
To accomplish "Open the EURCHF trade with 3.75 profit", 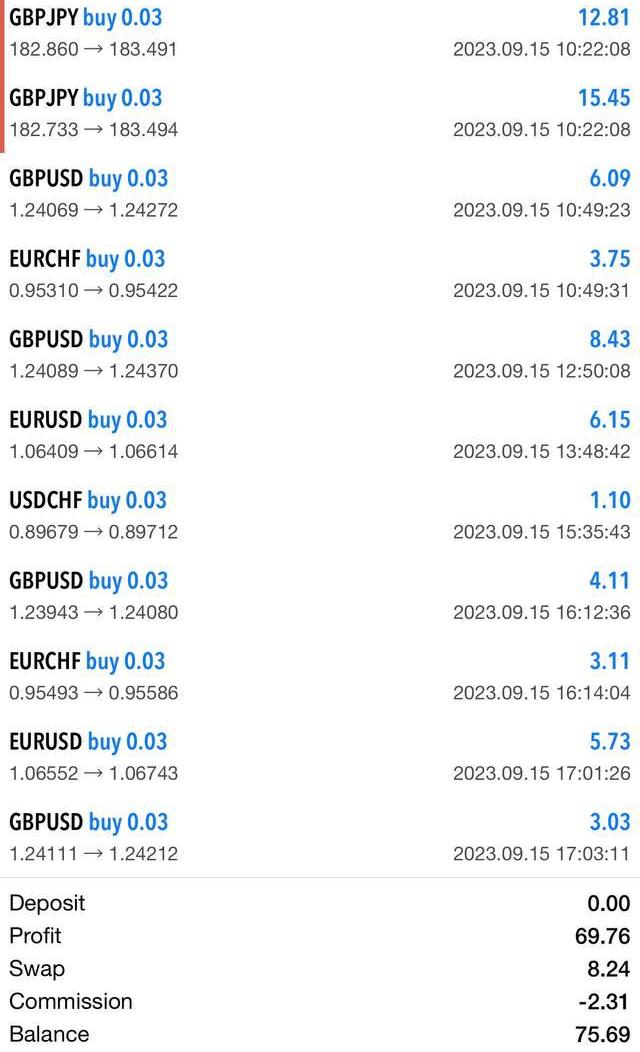I will pos(320,274).
